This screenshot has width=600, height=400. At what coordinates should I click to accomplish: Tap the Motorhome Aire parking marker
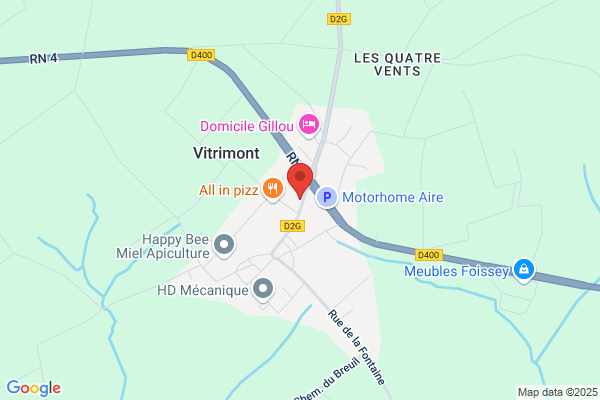326,197
